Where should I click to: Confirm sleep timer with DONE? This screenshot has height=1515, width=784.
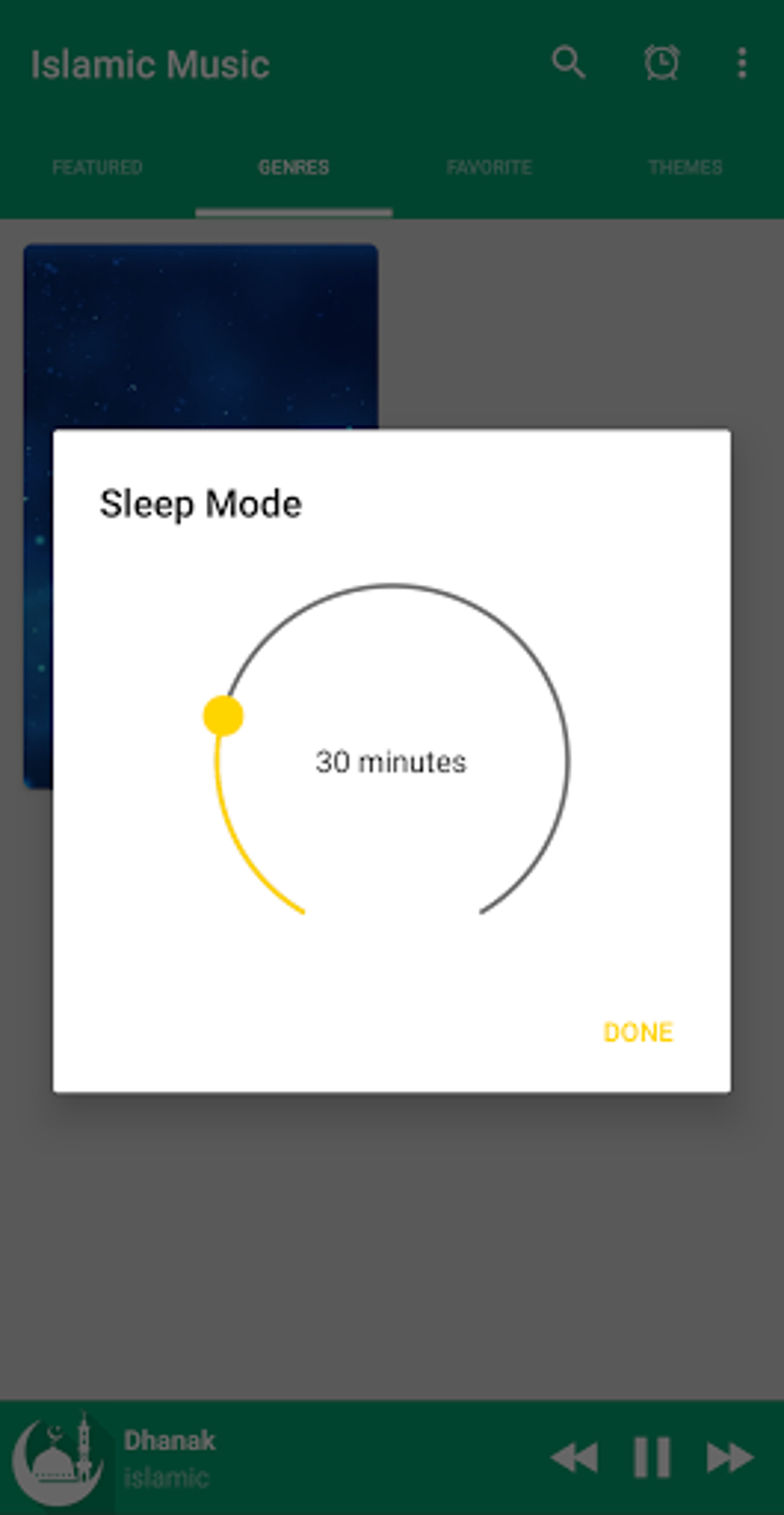point(638,1032)
